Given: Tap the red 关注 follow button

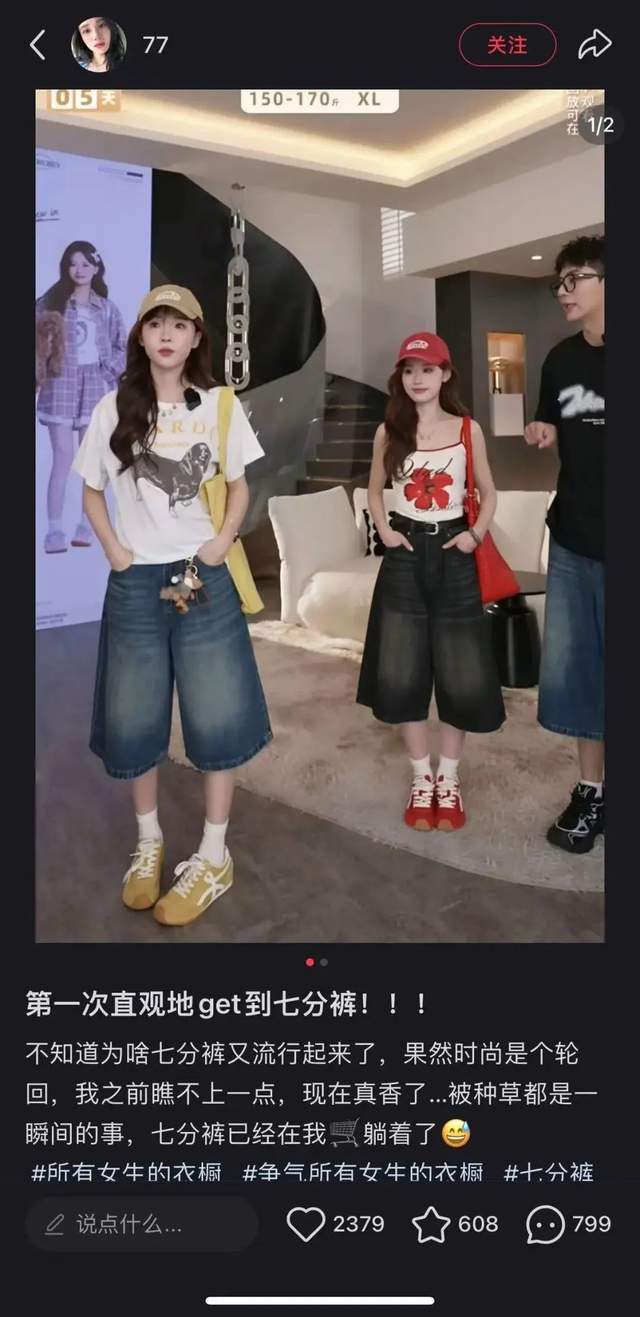Looking at the screenshot, I should coord(507,45).
